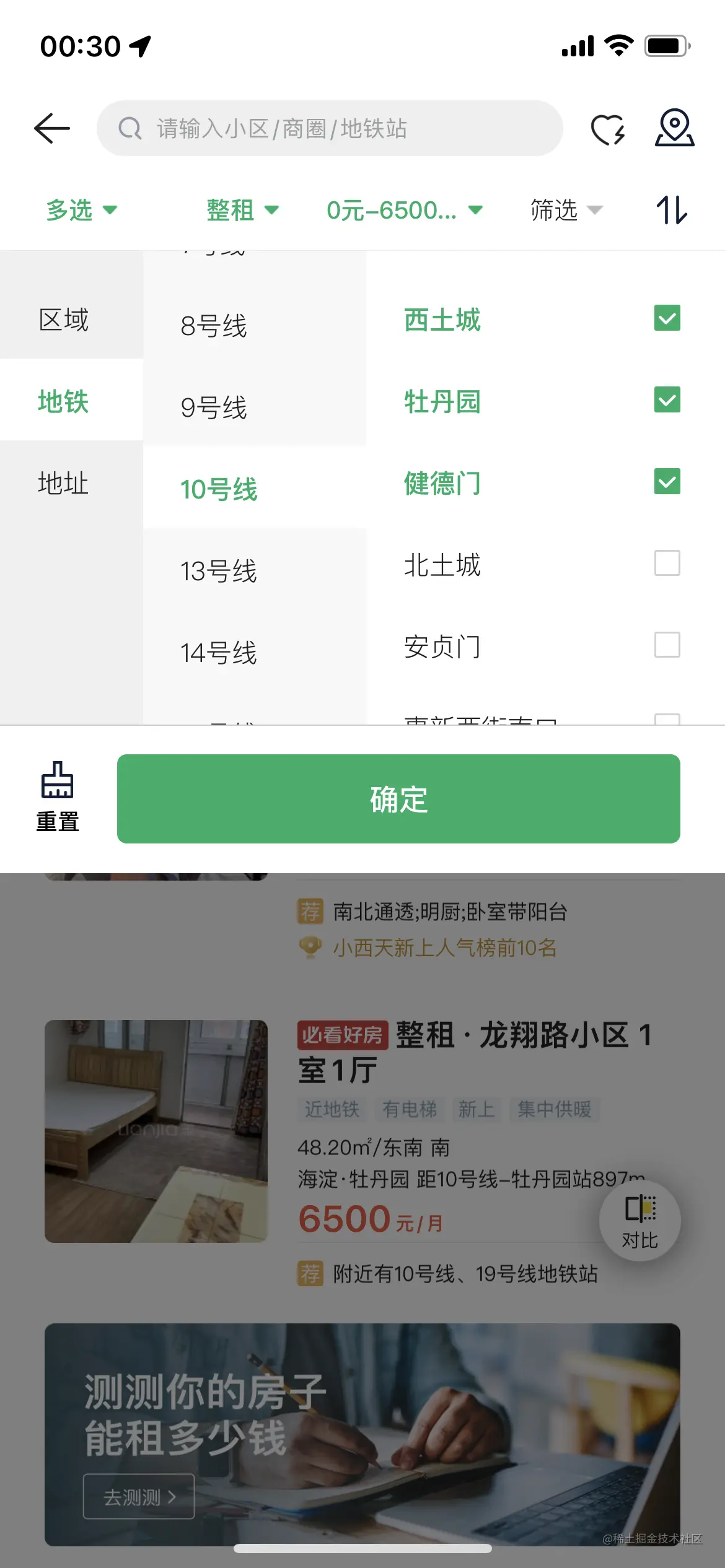Image resolution: width=725 pixels, height=1568 pixels.
Task: Uncheck the 西土城 station
Action: pyautogui.click(x=667, y=318)
